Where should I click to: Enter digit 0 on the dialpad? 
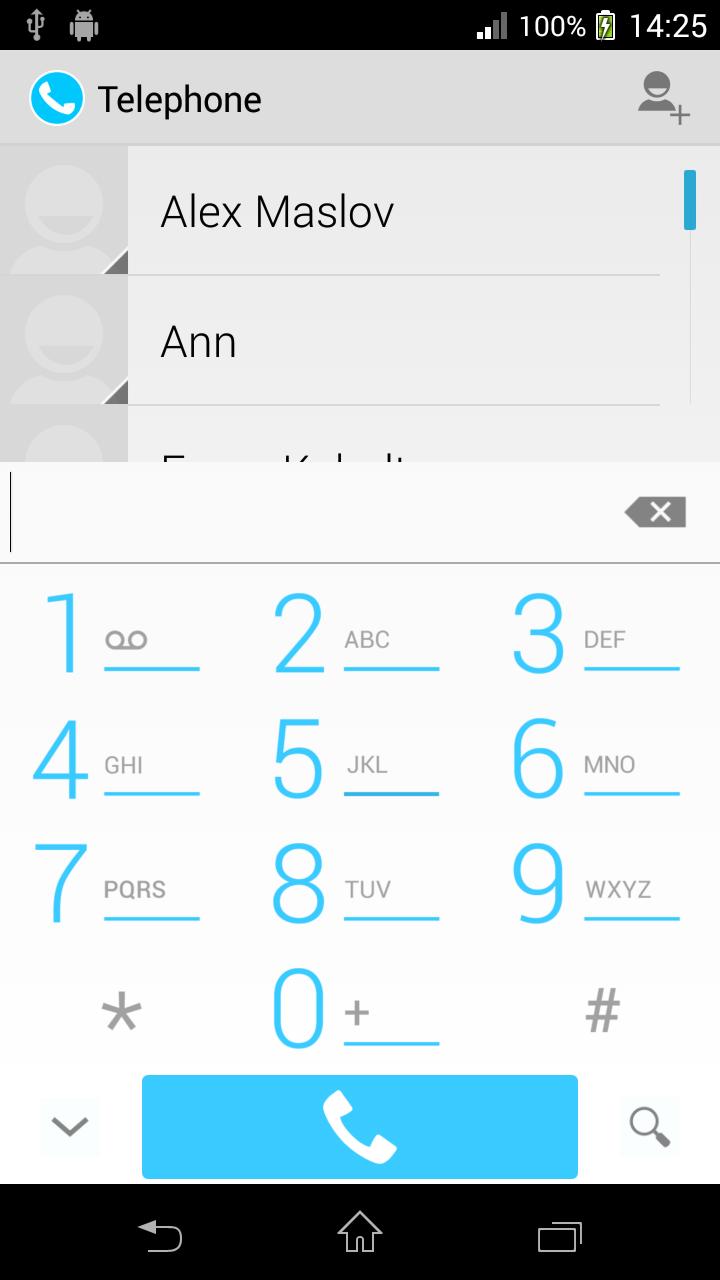(360, 1010)
